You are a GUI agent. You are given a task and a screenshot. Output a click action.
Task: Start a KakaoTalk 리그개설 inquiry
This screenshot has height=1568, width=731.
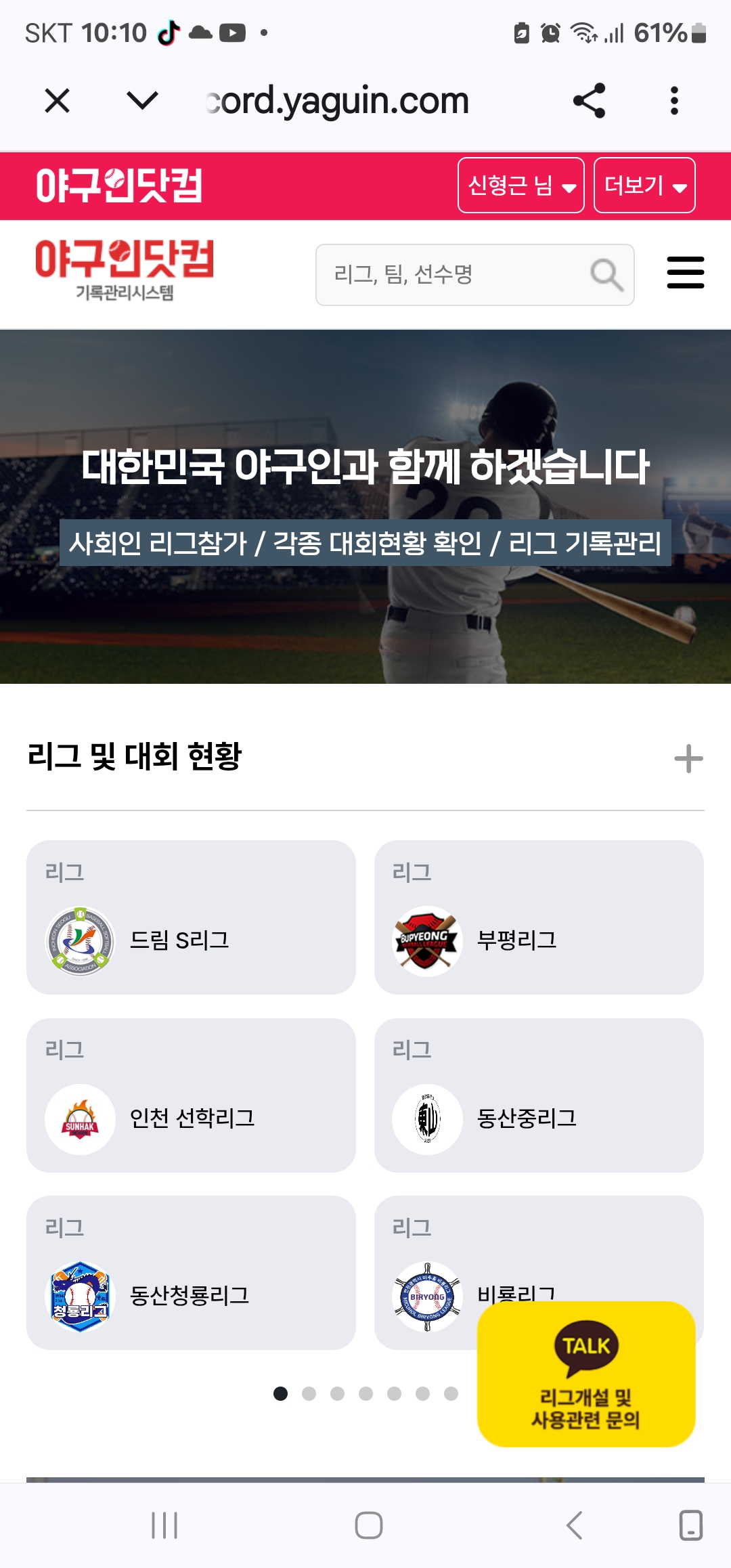pos(586,1374)
